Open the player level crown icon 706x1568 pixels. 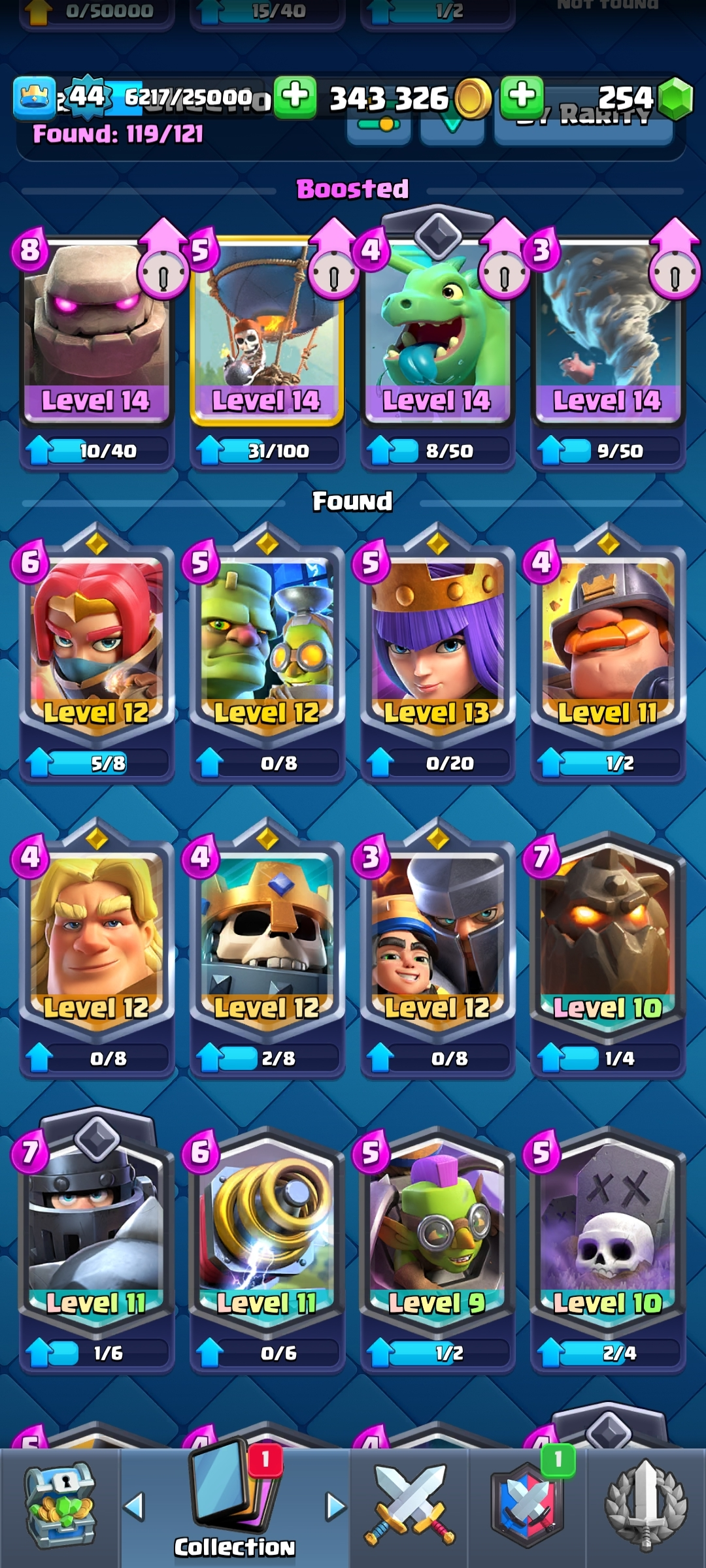click(x=34, y=98)
